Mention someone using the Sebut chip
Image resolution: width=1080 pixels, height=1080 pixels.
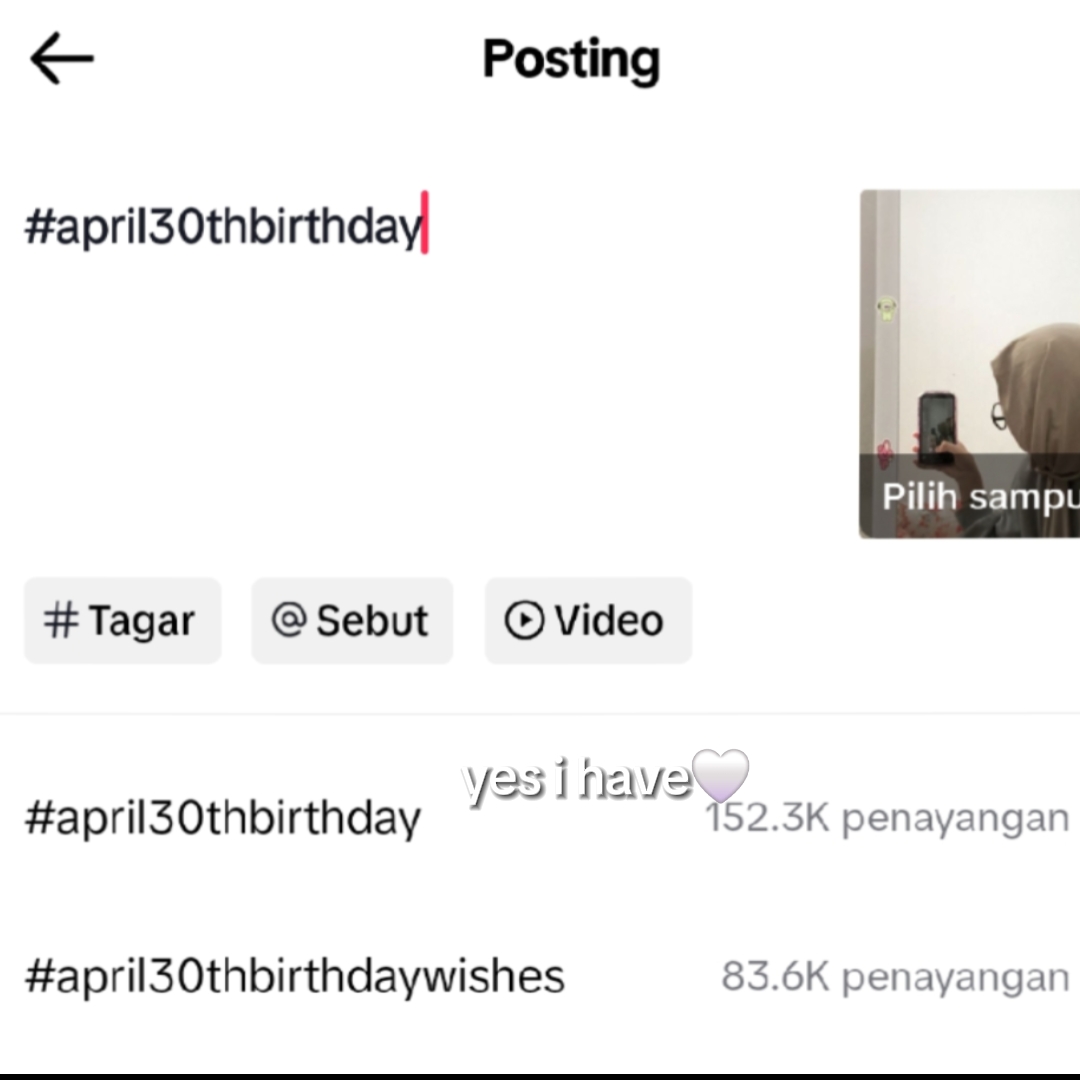[352, 621]
